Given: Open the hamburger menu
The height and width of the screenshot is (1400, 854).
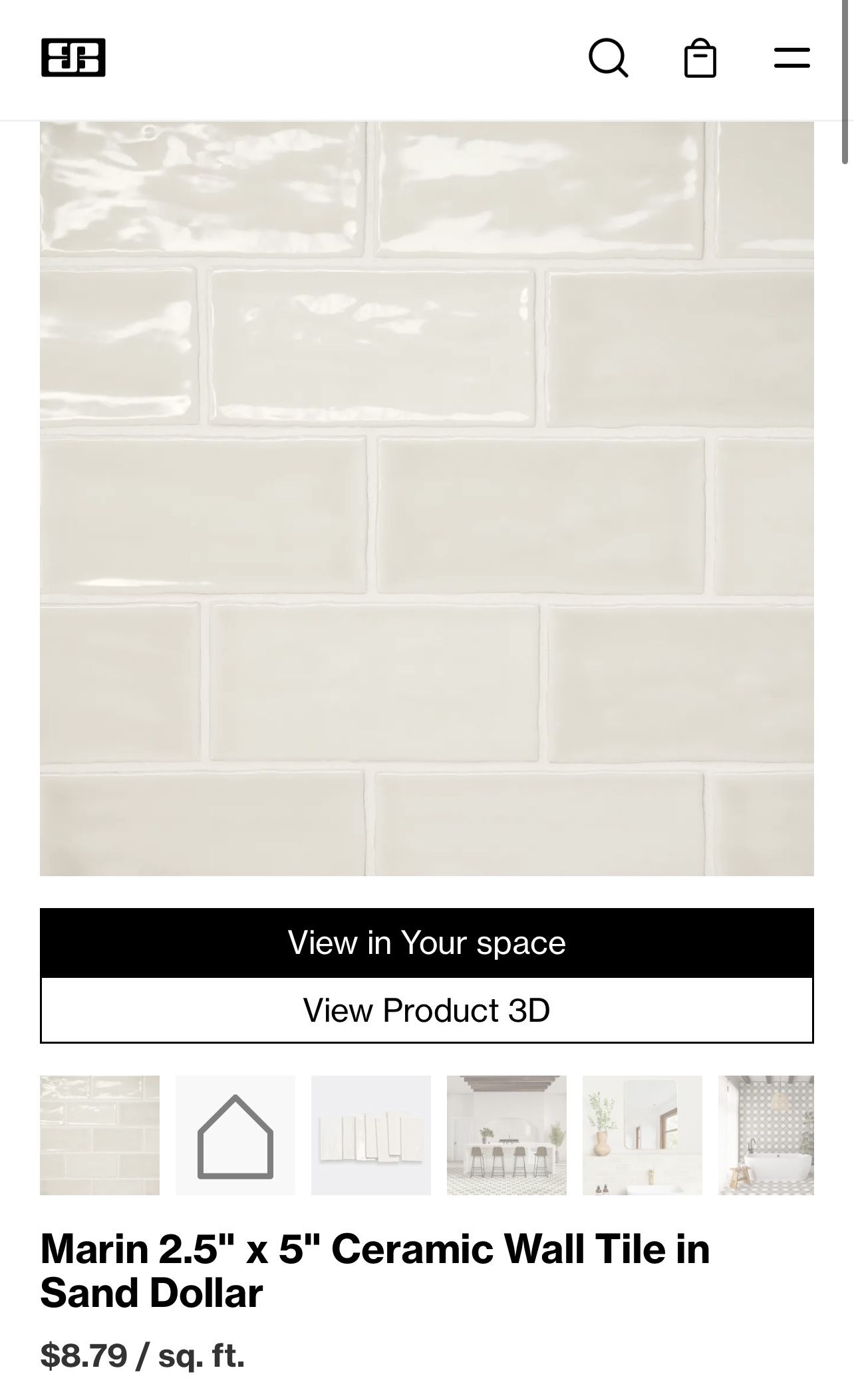Looking at the screenshot, I should tap(791, 58).
